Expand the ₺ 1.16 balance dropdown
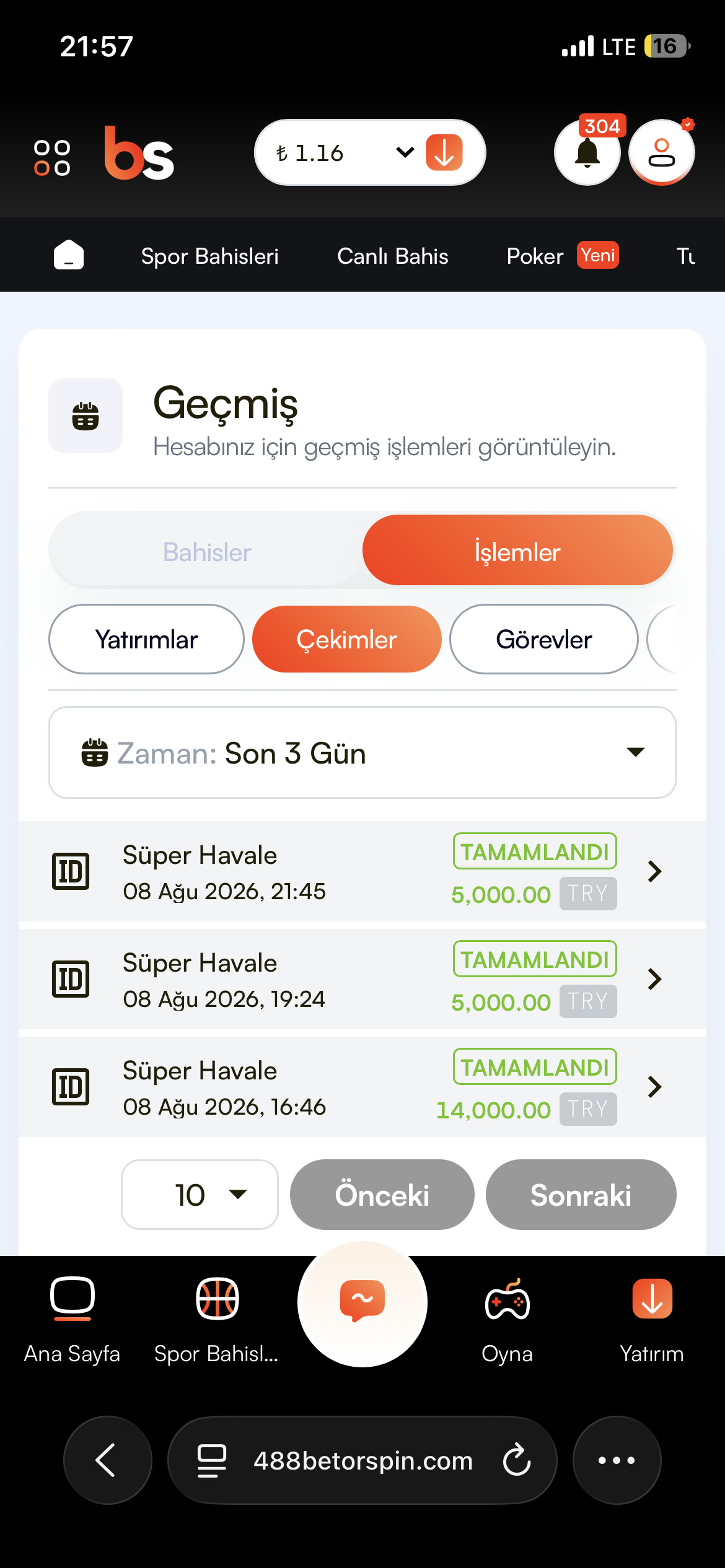 (405, 152)
